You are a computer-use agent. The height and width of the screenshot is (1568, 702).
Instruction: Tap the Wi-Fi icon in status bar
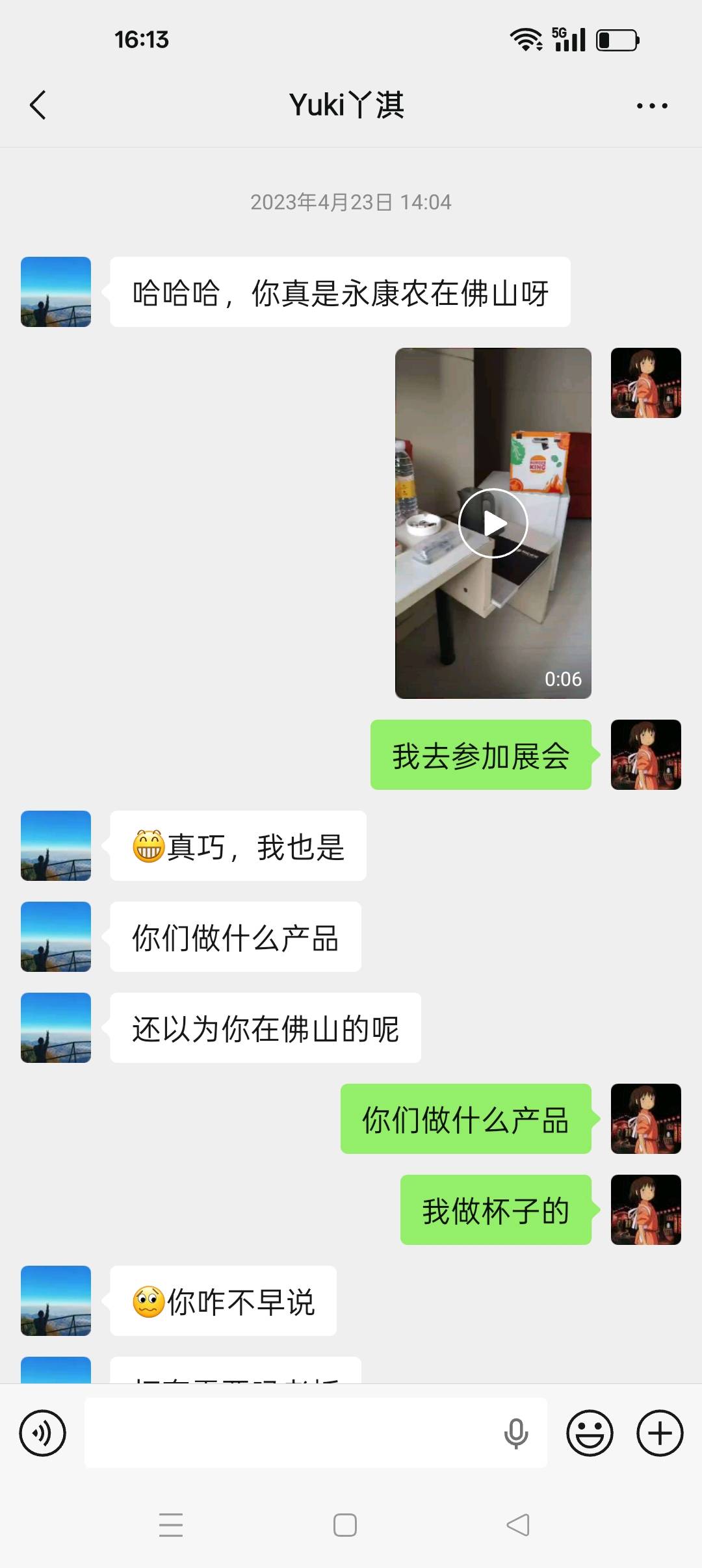click(526, 39)
